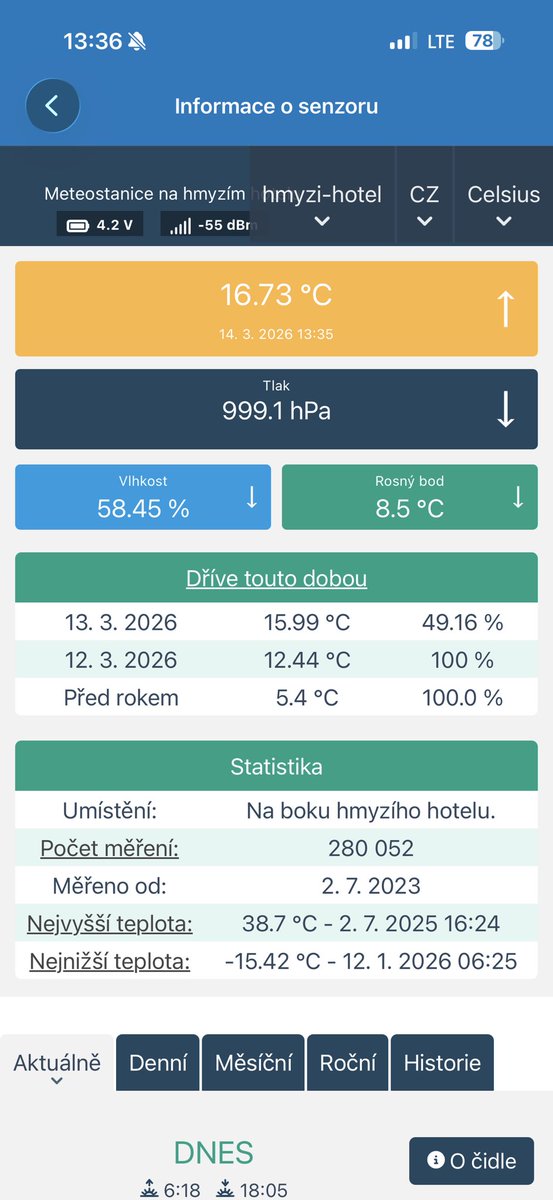Tap the O čidle info button
The image size is (553, 1200).
pos(471,1161)
